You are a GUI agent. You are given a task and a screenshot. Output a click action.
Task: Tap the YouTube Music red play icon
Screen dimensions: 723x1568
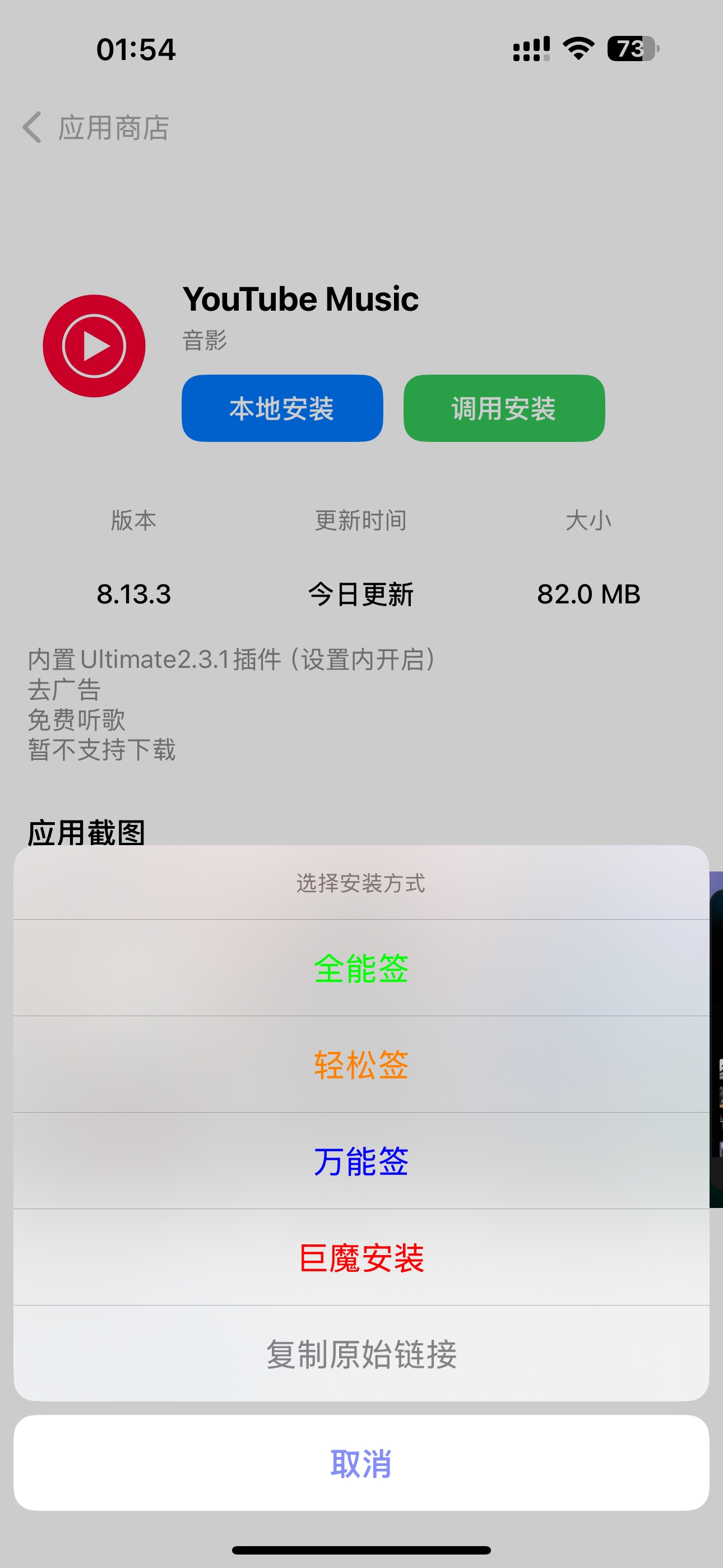94,346
